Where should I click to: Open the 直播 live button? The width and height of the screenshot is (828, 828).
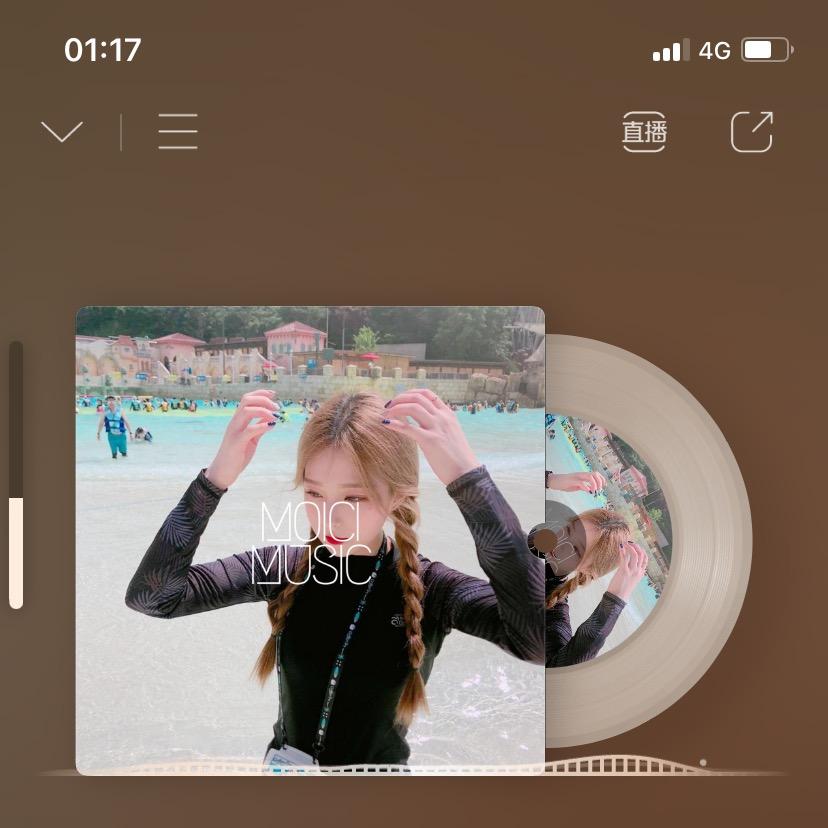pos(644,132)
